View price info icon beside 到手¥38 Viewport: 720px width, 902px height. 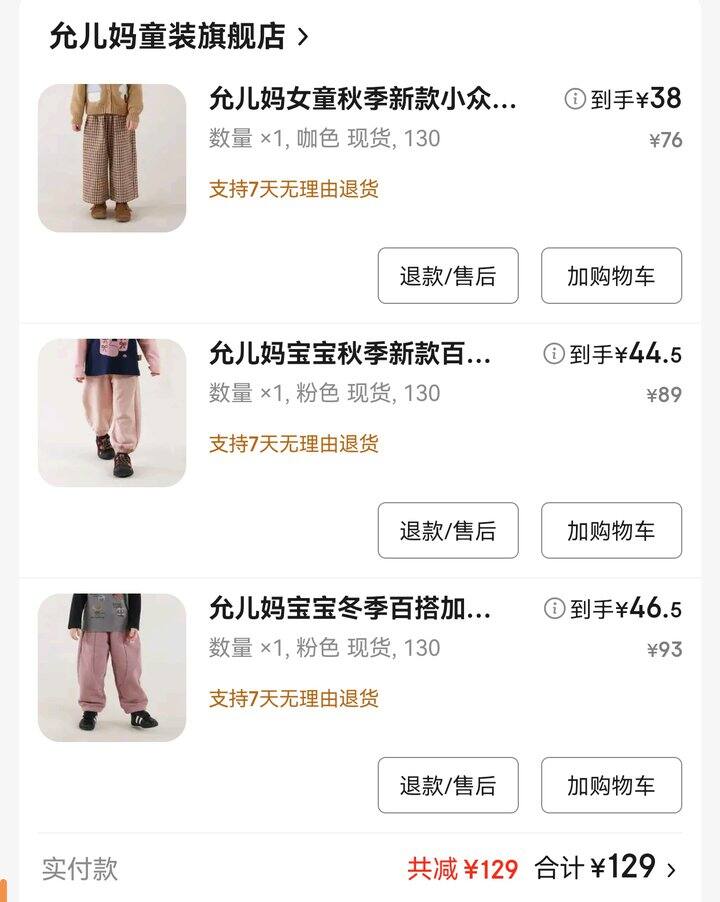coord(574,98)
